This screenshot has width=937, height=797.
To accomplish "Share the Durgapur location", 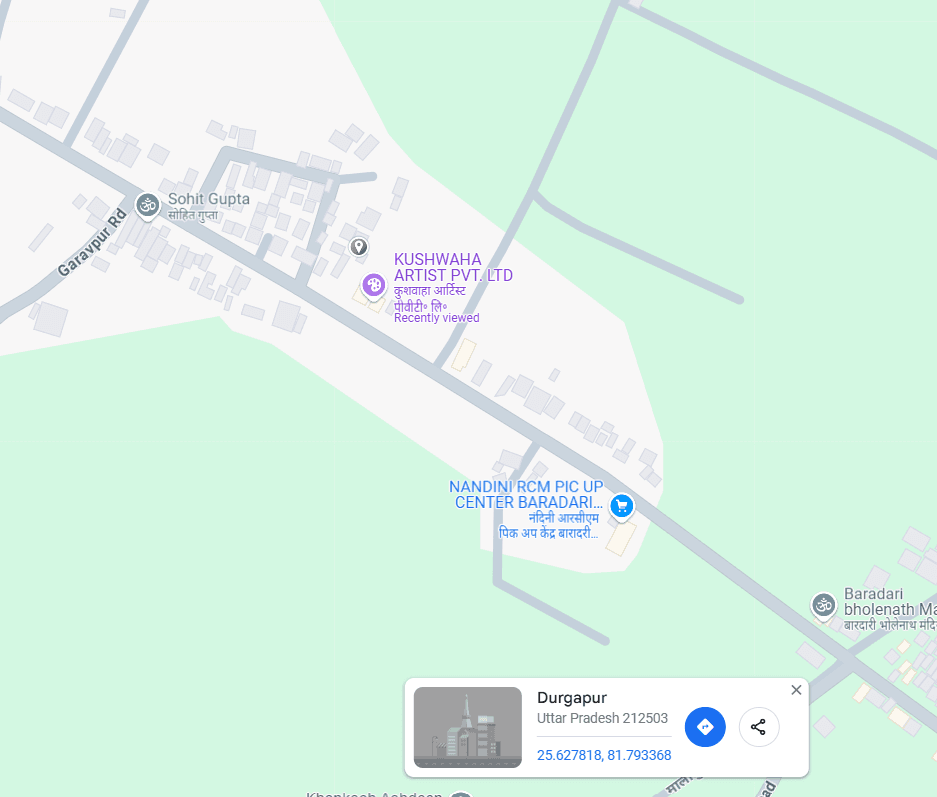I will tap(759, 726).
